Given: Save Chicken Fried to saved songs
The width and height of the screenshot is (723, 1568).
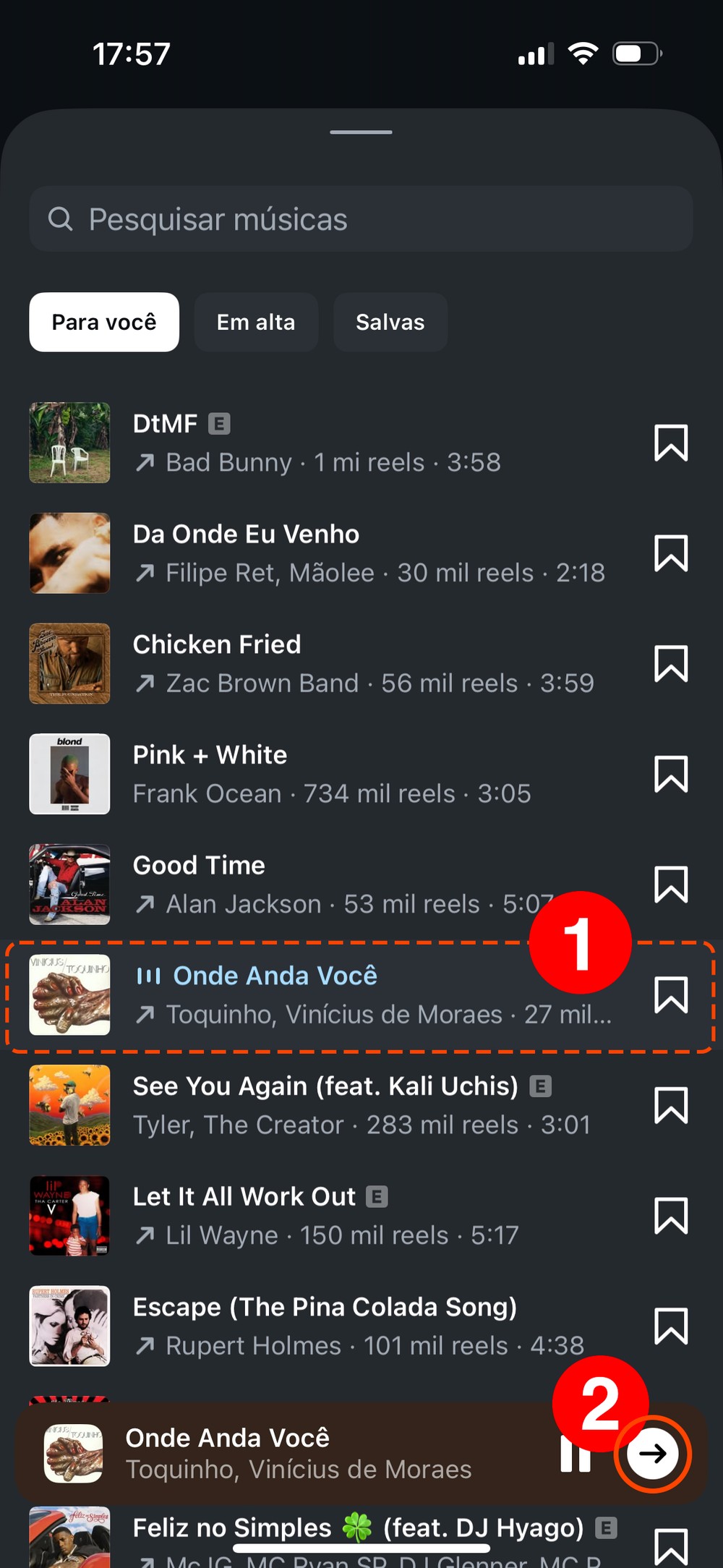Looking at the screenshot, I should [670, 663].
